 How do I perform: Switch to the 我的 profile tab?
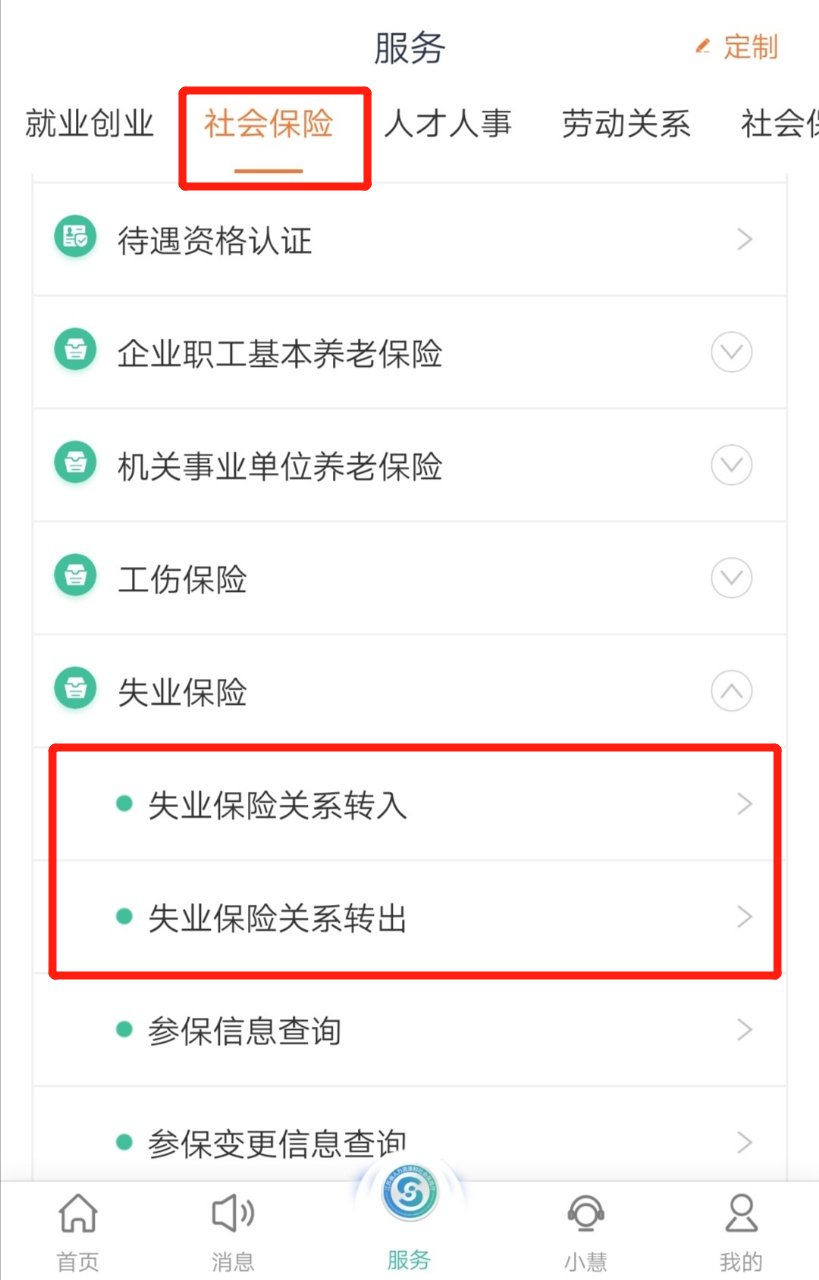coord(741,1231)
